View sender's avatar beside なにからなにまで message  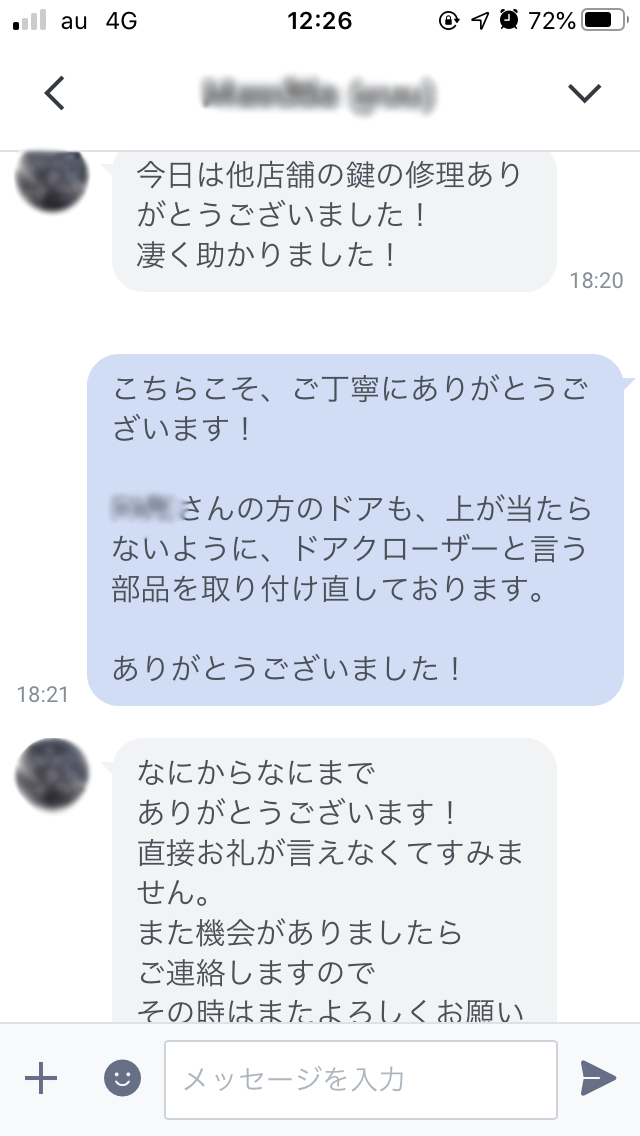(x=52, y=774)
